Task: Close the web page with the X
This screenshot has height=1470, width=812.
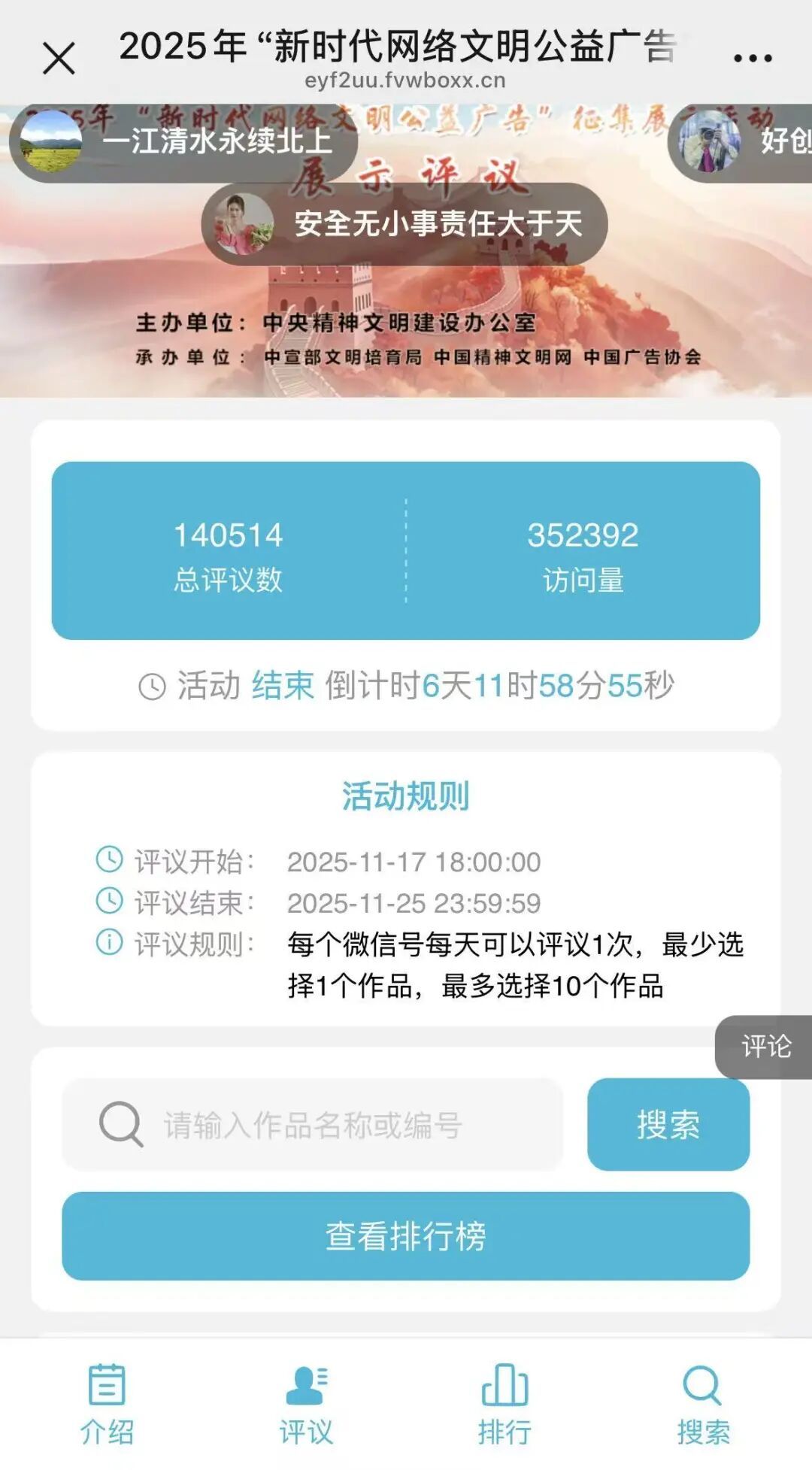Action: coord(59,58)
